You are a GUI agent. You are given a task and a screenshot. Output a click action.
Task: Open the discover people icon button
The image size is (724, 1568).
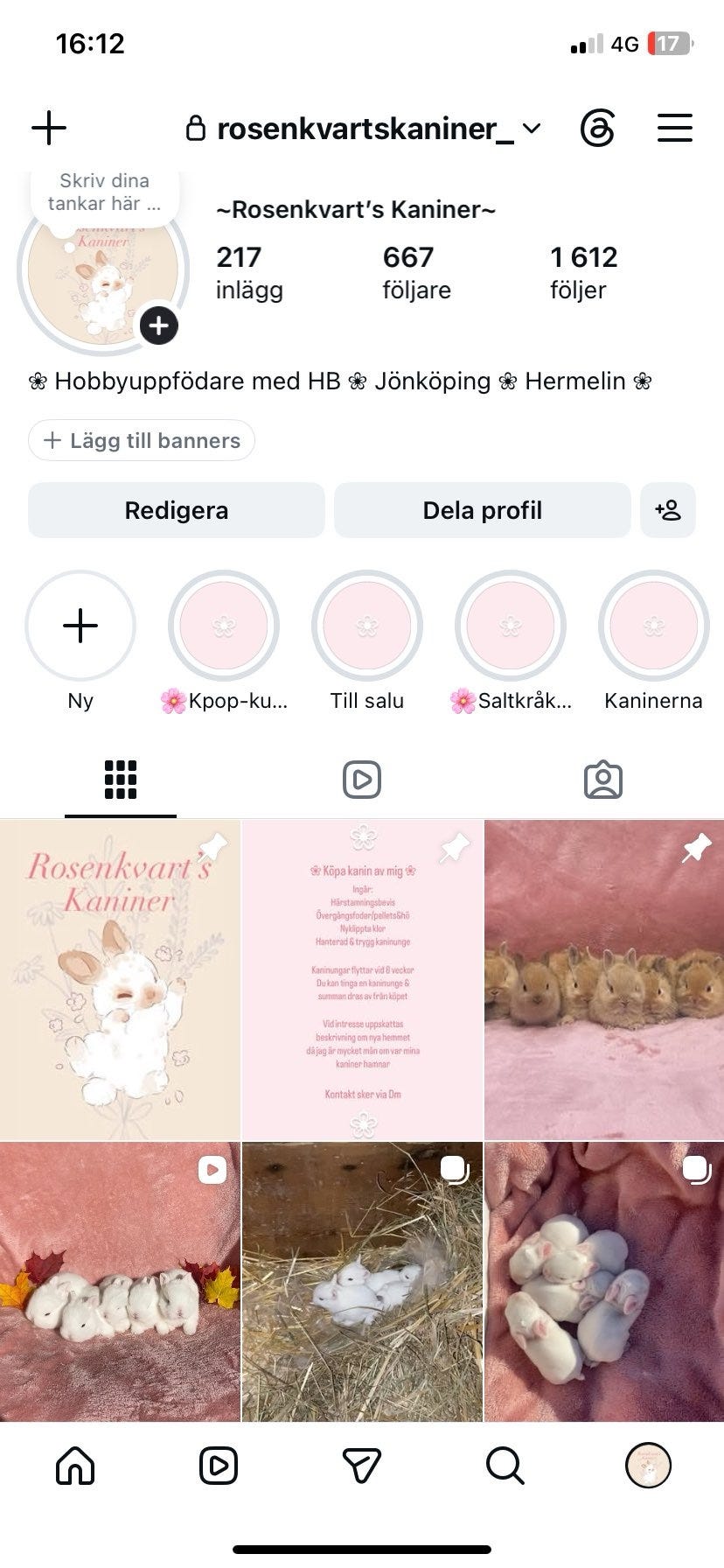click(668, 510)
